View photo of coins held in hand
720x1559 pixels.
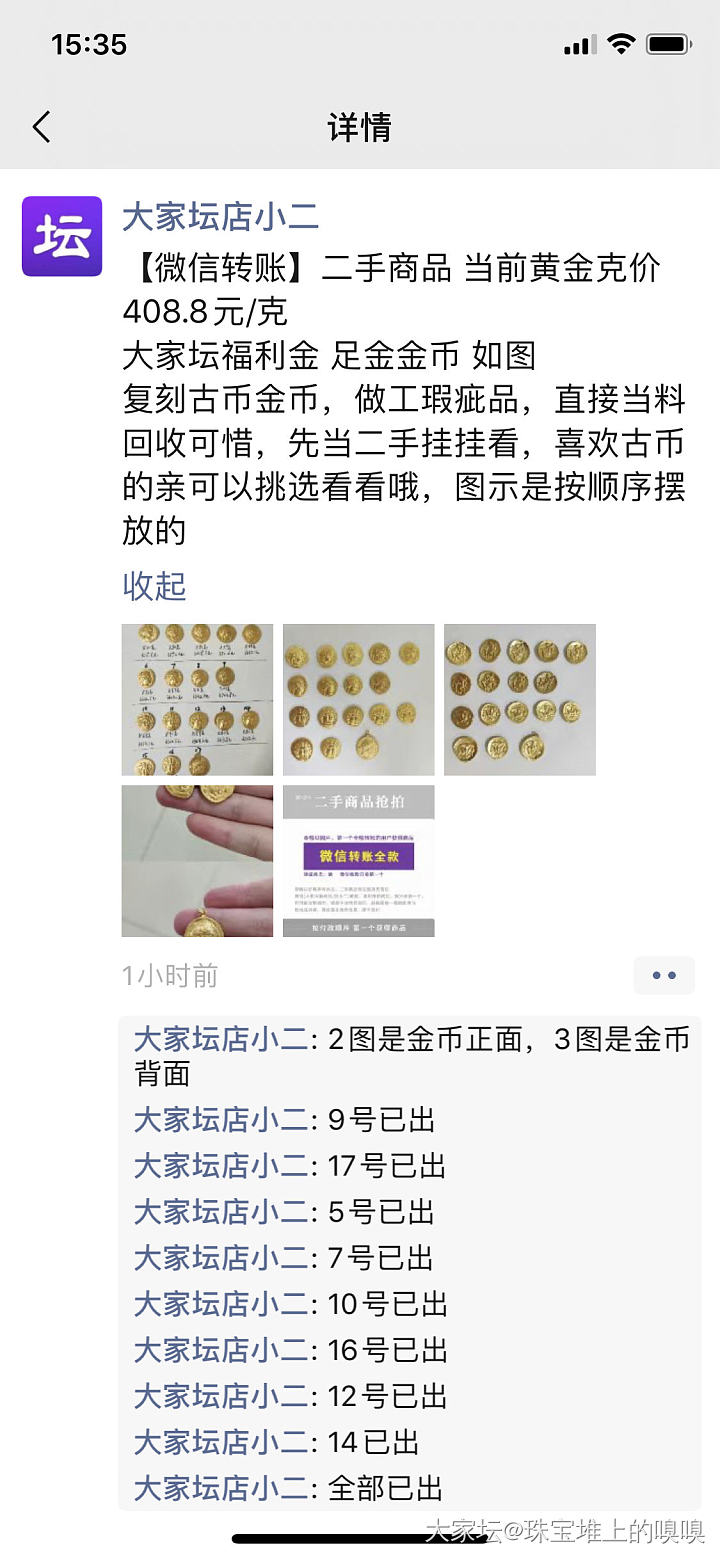197,861
